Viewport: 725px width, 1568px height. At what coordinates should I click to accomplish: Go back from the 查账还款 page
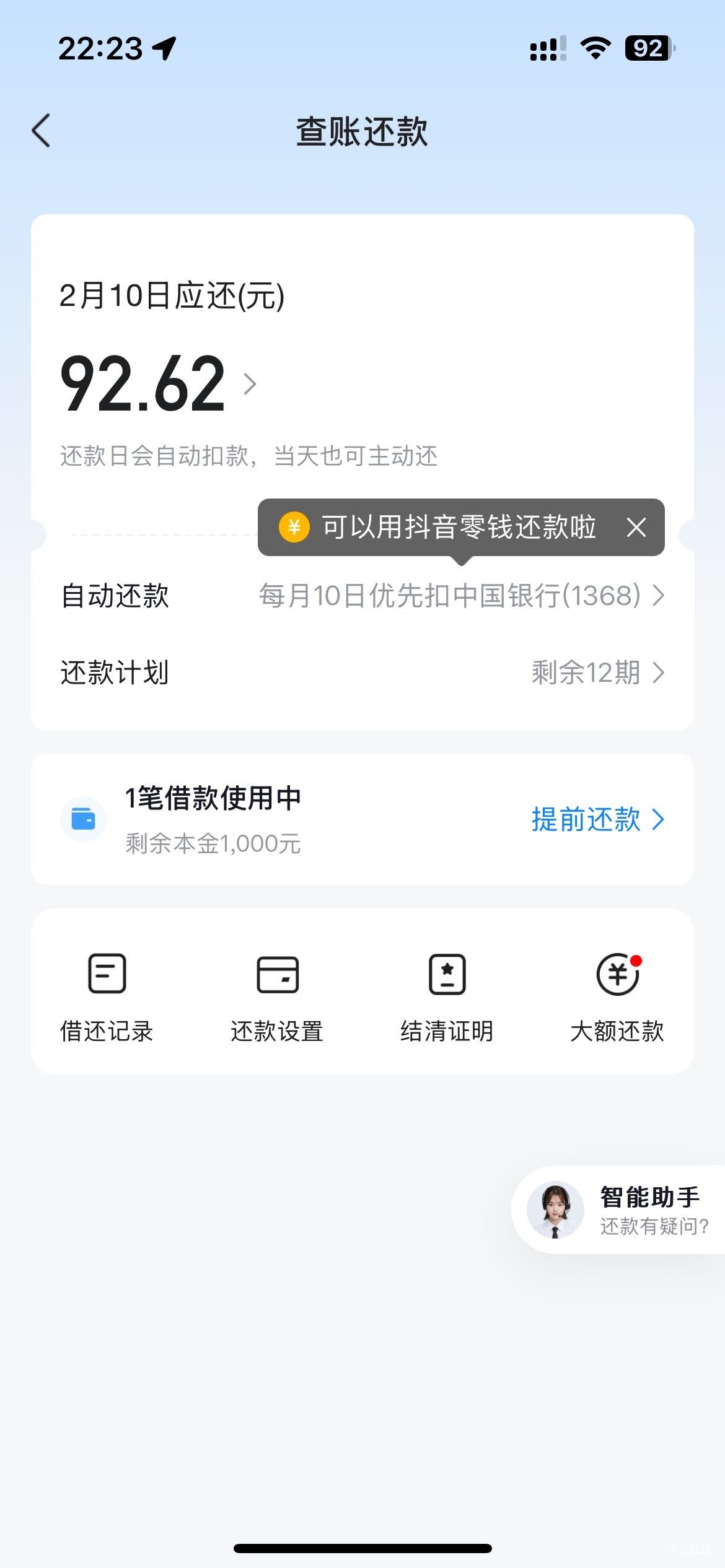(x=42, y=131)
